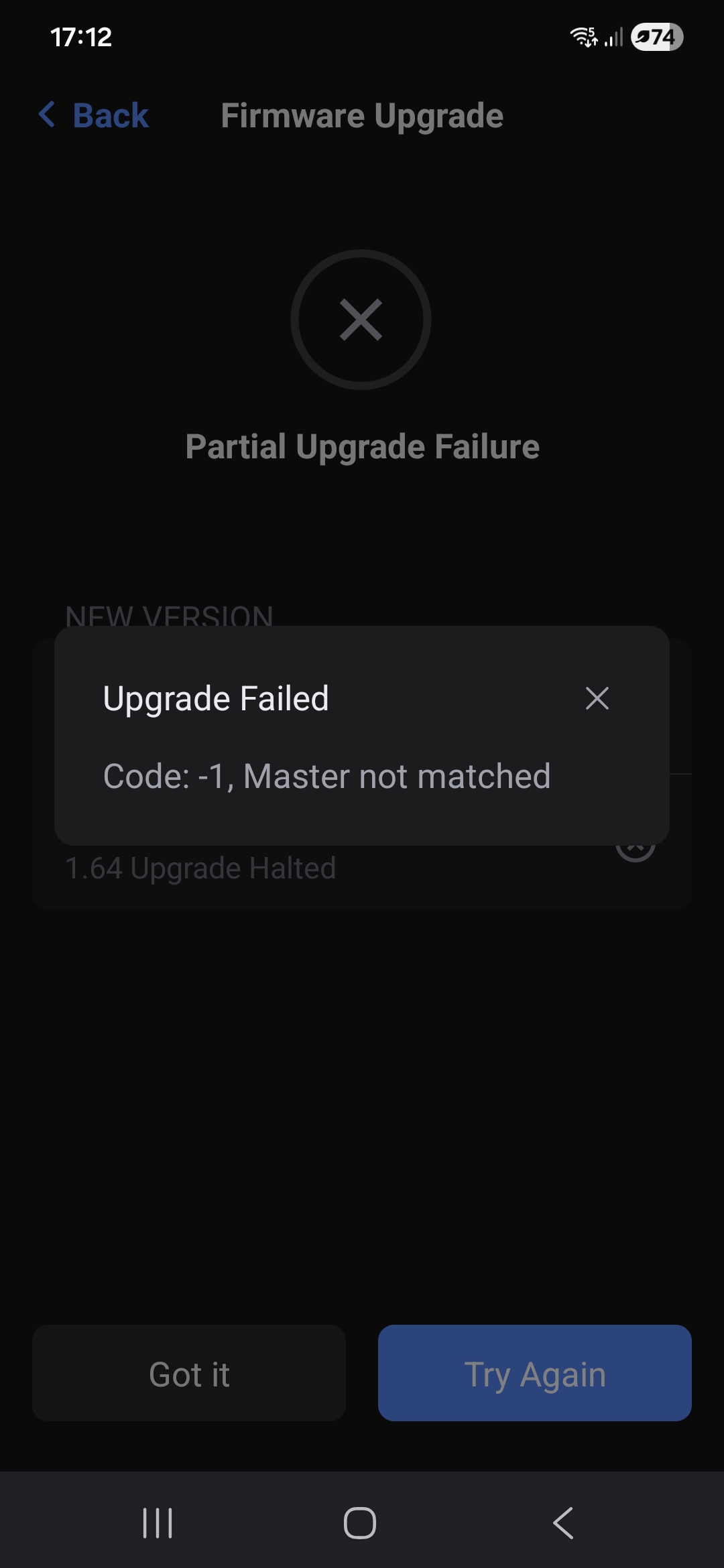724x1568 pixels.
Task: Dismiss the Upgrade Failed dialog
Action: point(597,698)
